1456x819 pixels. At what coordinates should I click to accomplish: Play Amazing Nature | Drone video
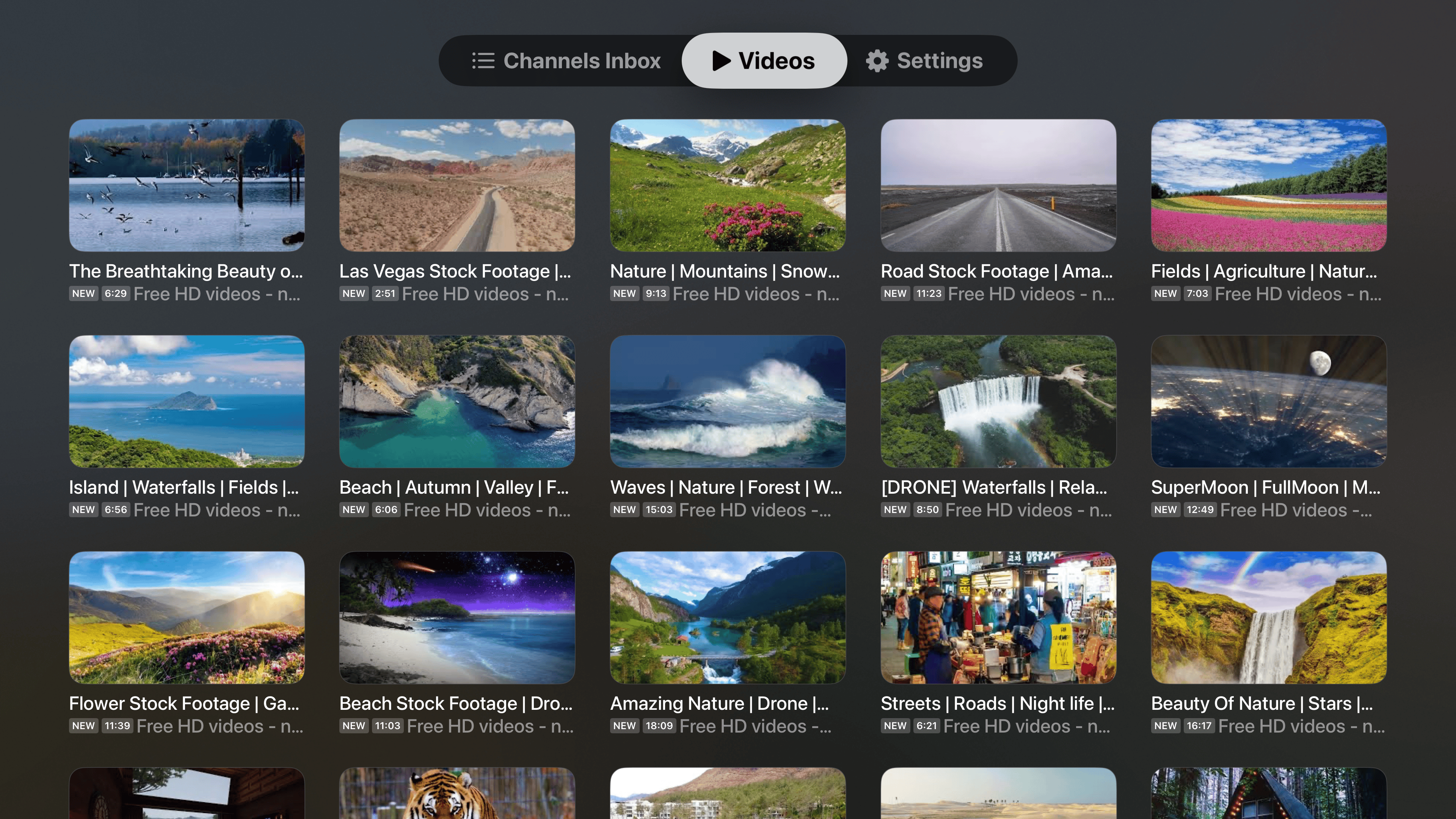click(728, 617)
